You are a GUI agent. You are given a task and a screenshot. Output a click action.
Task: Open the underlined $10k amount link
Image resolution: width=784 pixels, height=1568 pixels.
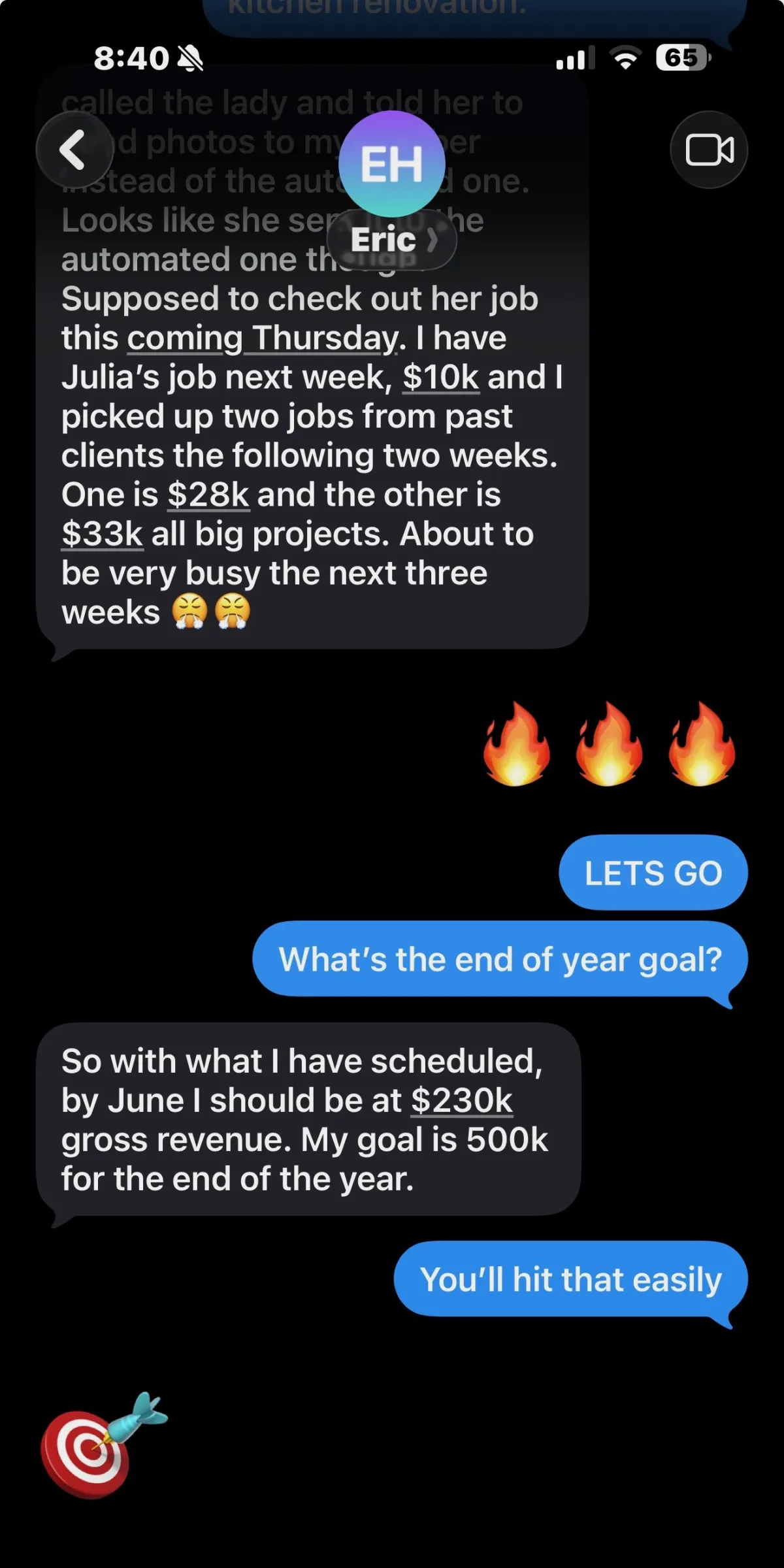pos(441,378)
